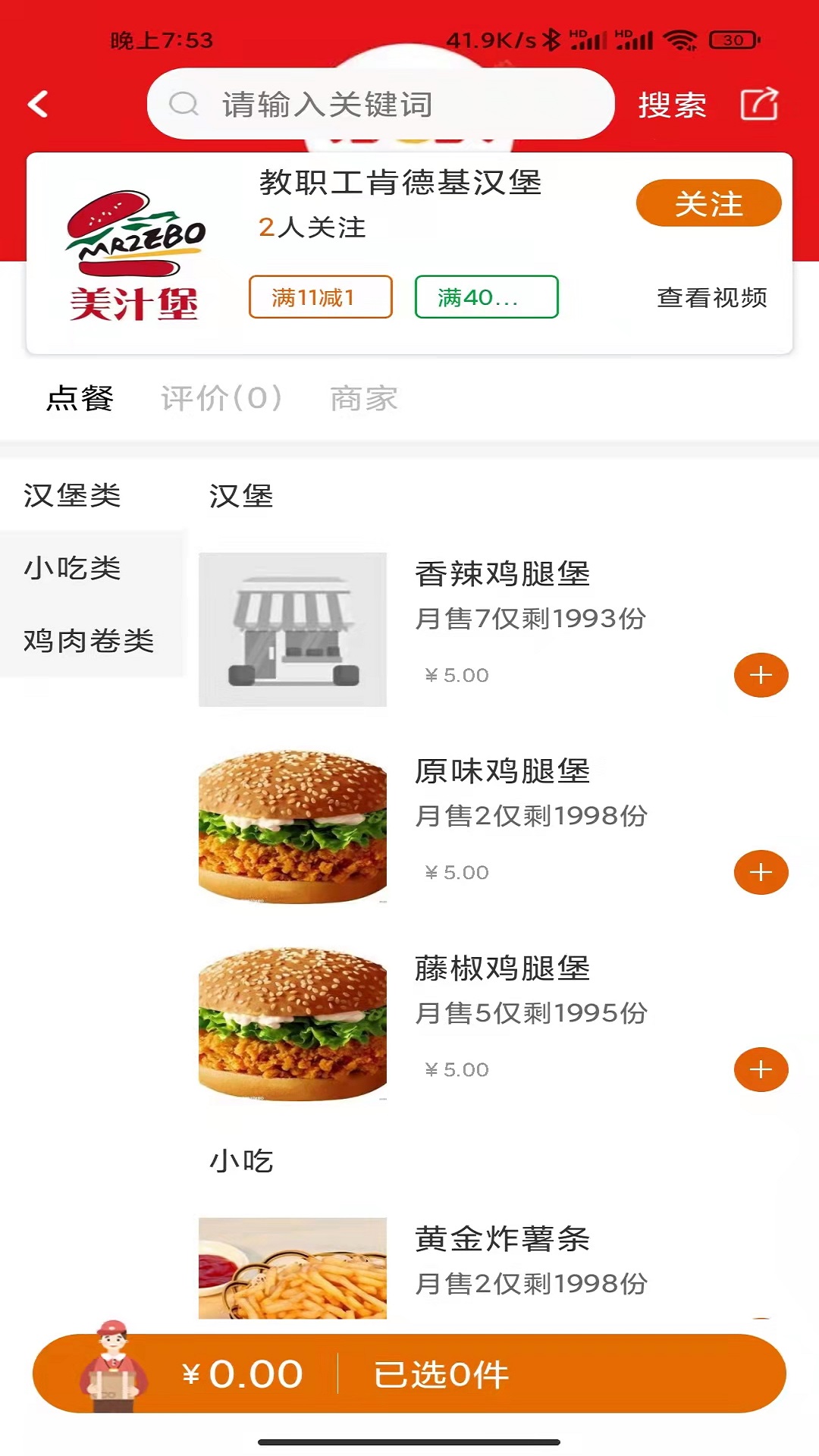The height and width of the screenshot is (1456, 819).
Task: Switch to the 商家 tab
Action: pos(364,398)
